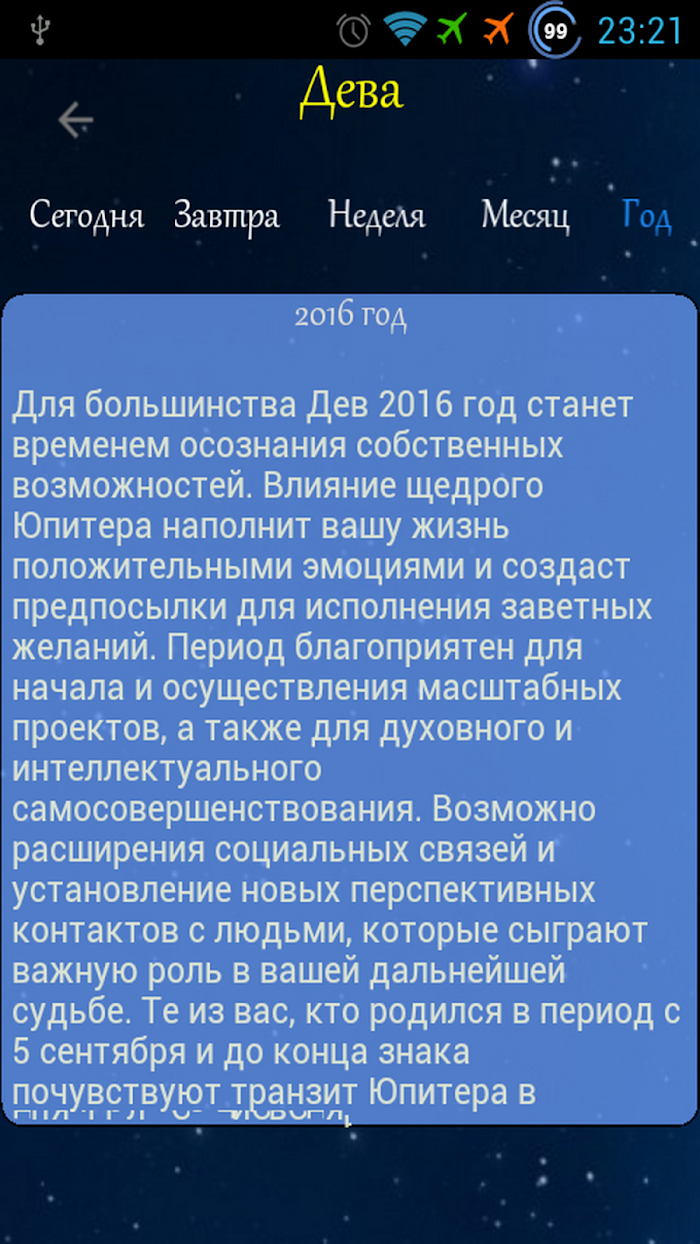Image resolution: width=700 pixels, height=1244 pixels.
Task: Open the Завтра horoscope tab
Action: (227, 216)
